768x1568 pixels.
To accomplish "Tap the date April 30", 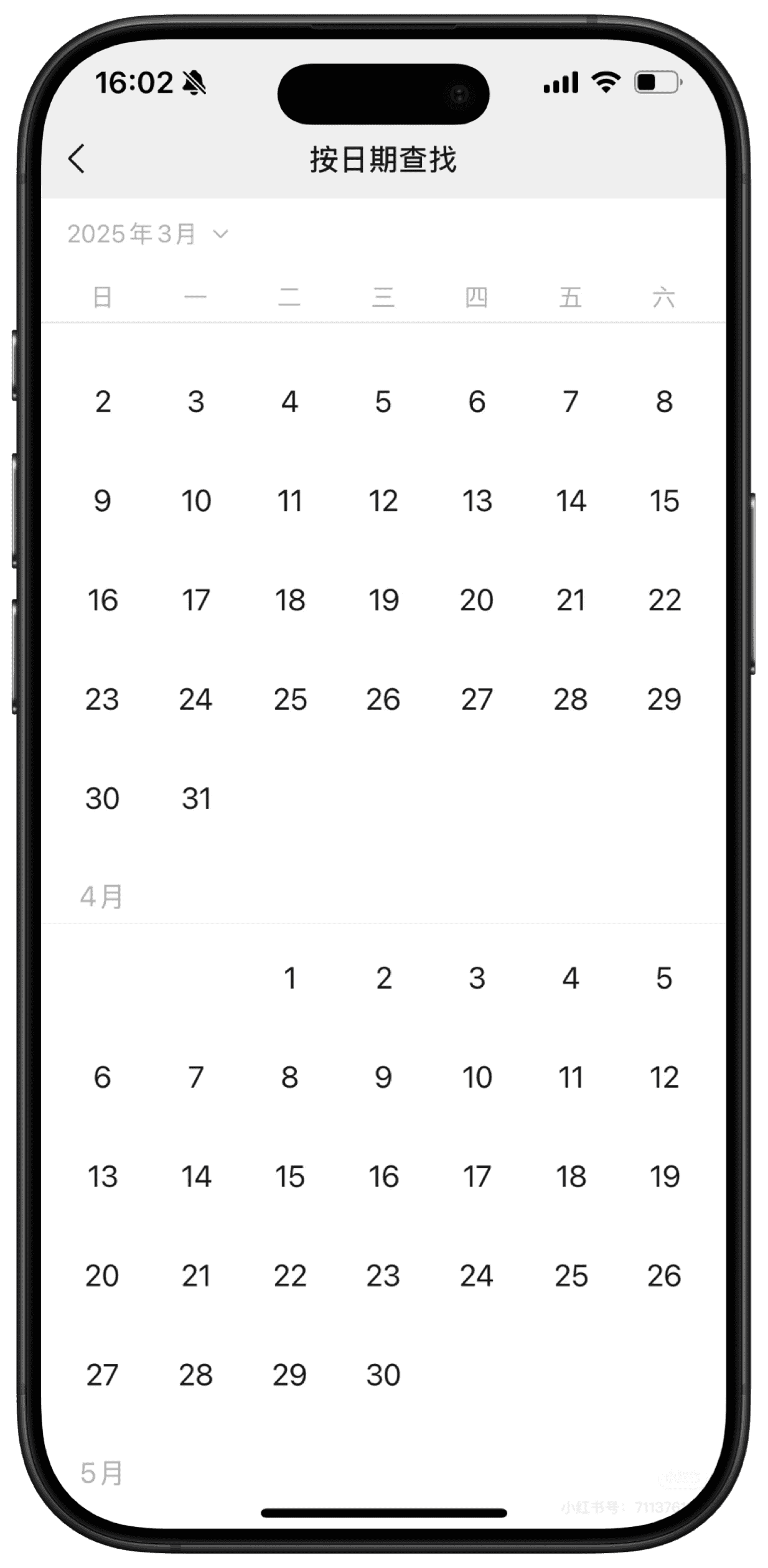I will 383,1375.
